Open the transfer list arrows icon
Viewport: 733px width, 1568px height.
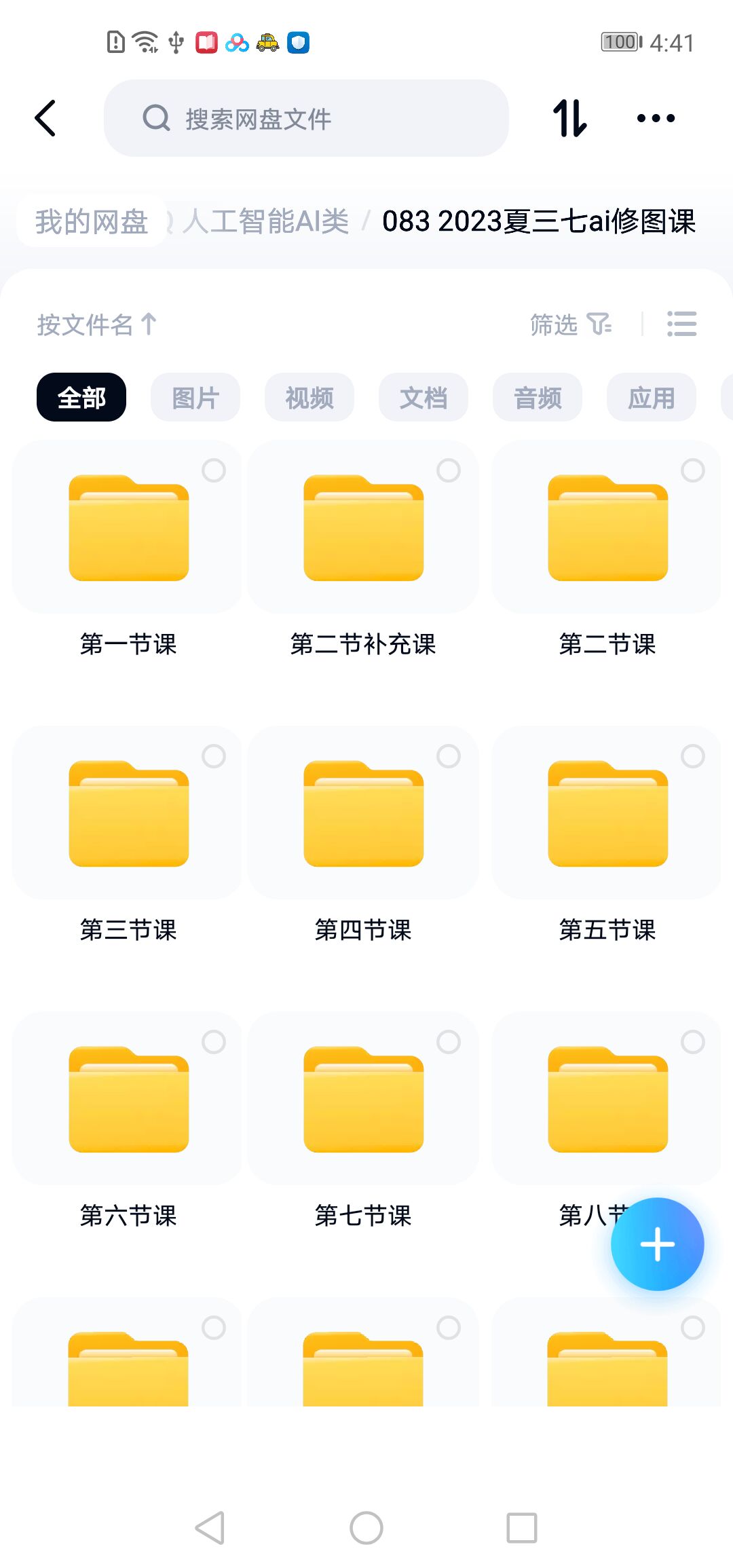pos(569,119)
